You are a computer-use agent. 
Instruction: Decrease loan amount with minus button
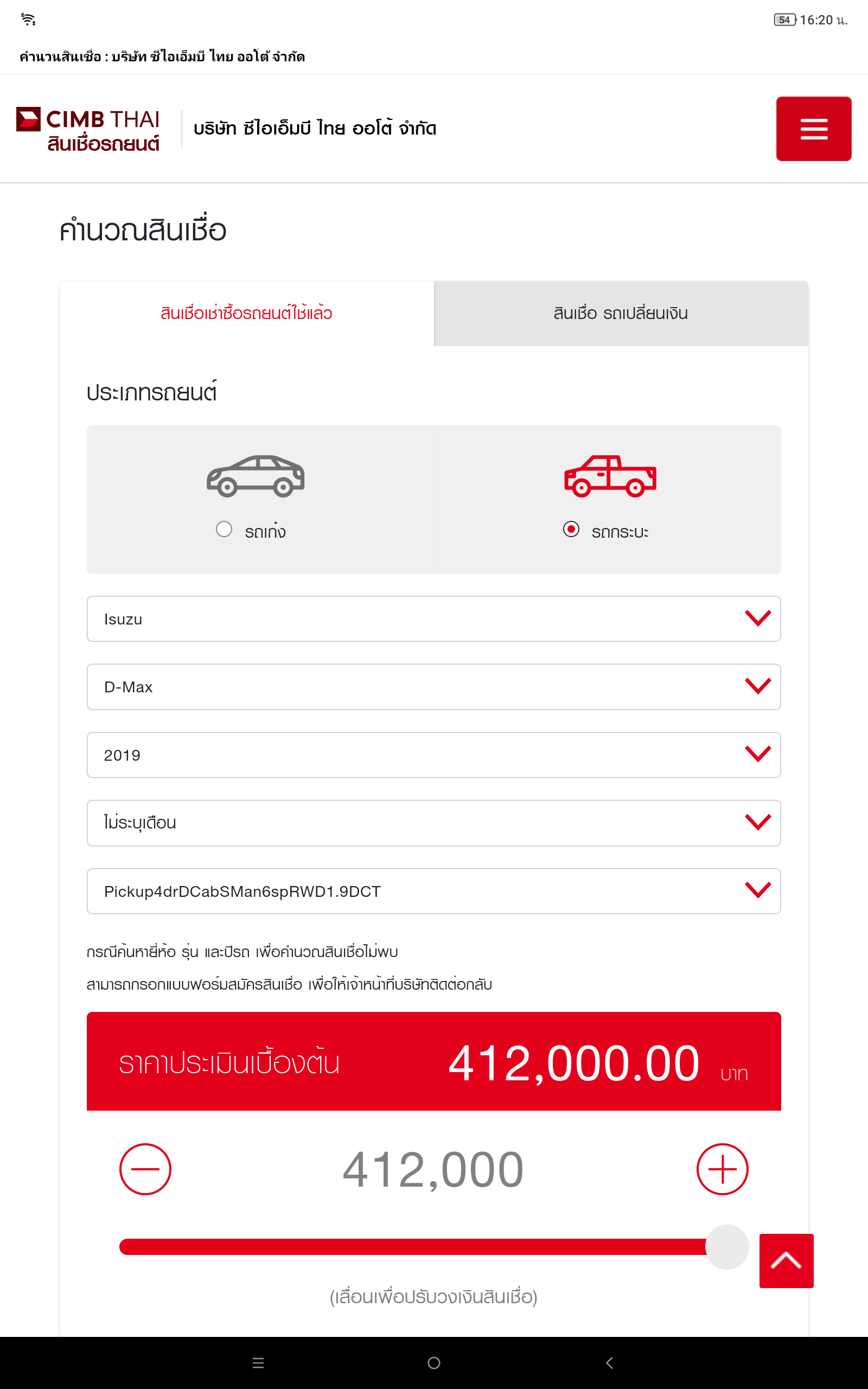145,1169
